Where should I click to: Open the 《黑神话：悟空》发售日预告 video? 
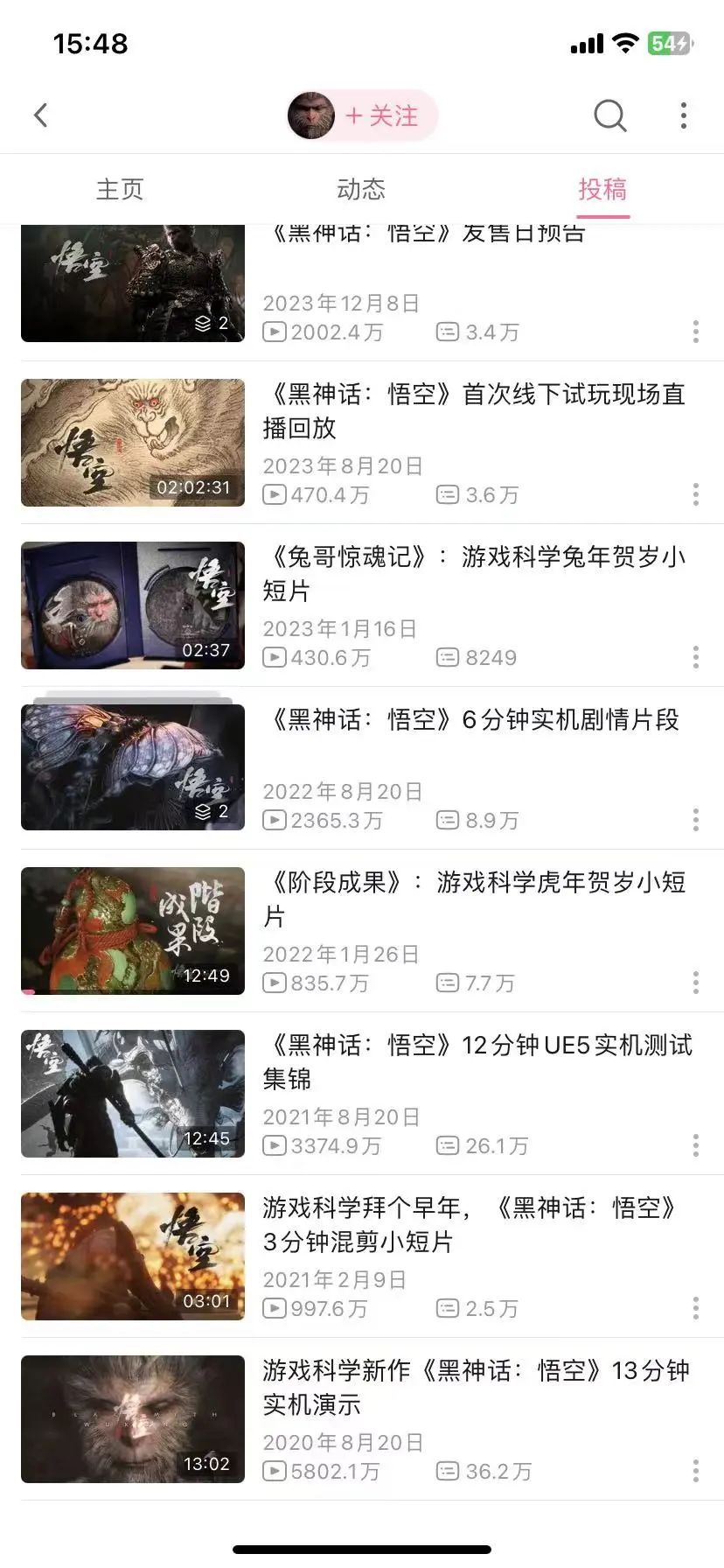[133, 283]
